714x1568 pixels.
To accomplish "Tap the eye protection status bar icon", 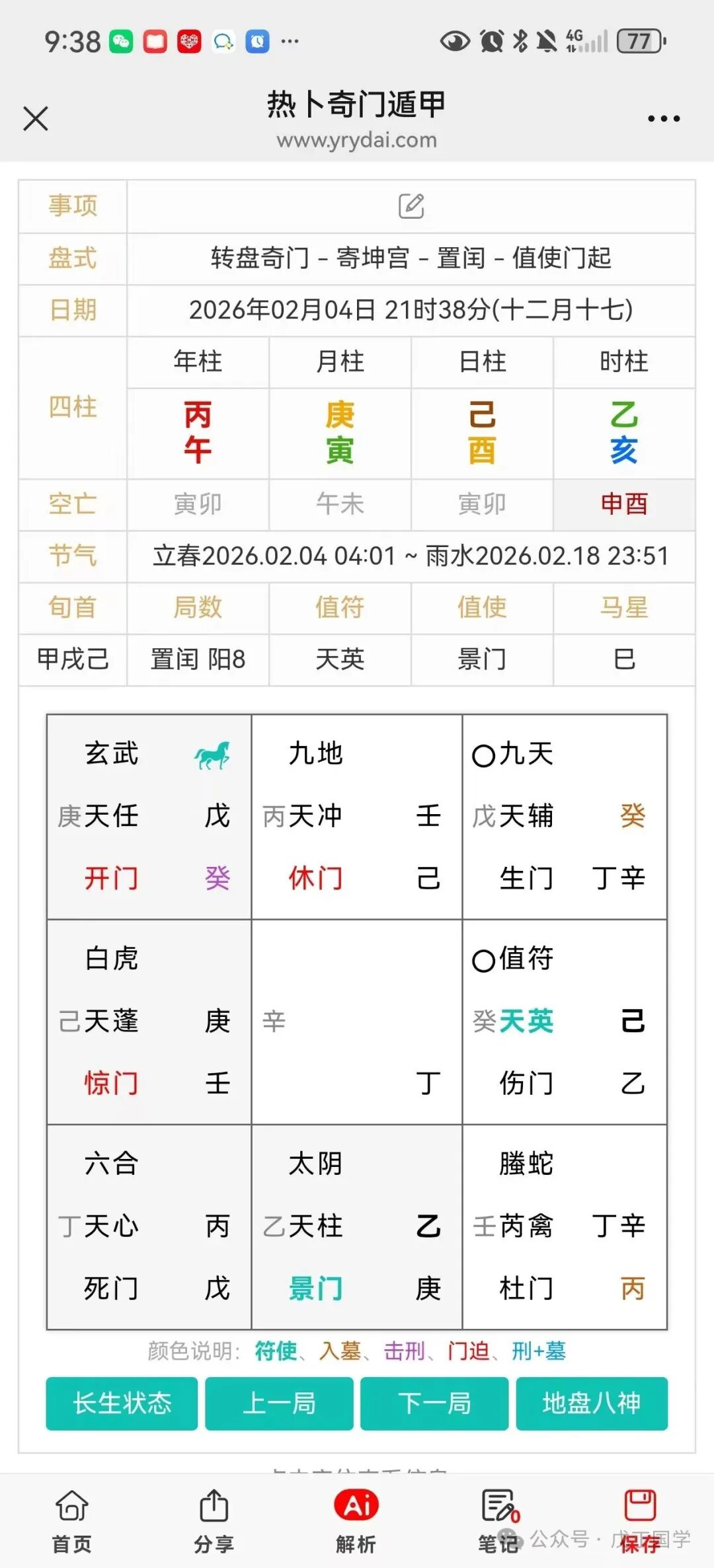I will [456, 41].
